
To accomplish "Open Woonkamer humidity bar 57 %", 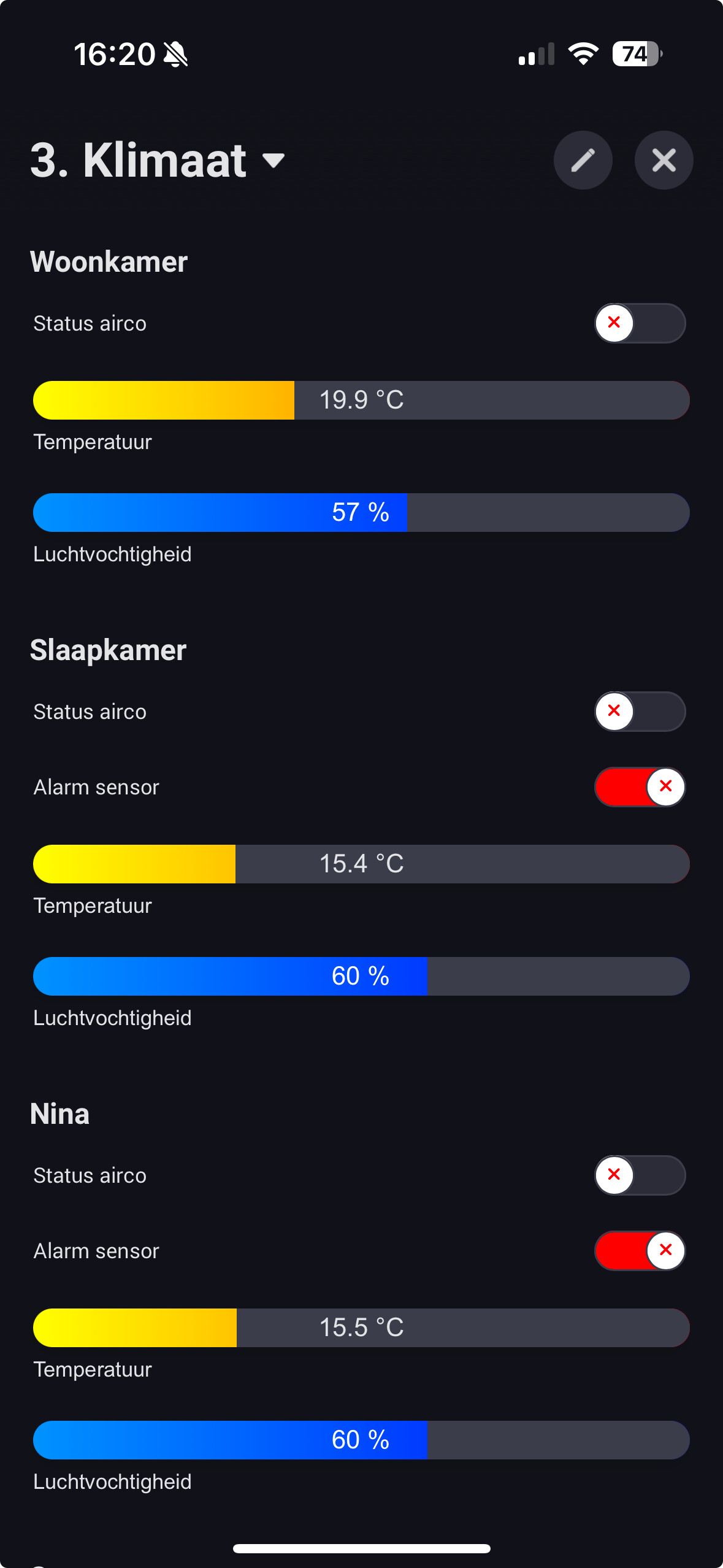I will [361, 513].
